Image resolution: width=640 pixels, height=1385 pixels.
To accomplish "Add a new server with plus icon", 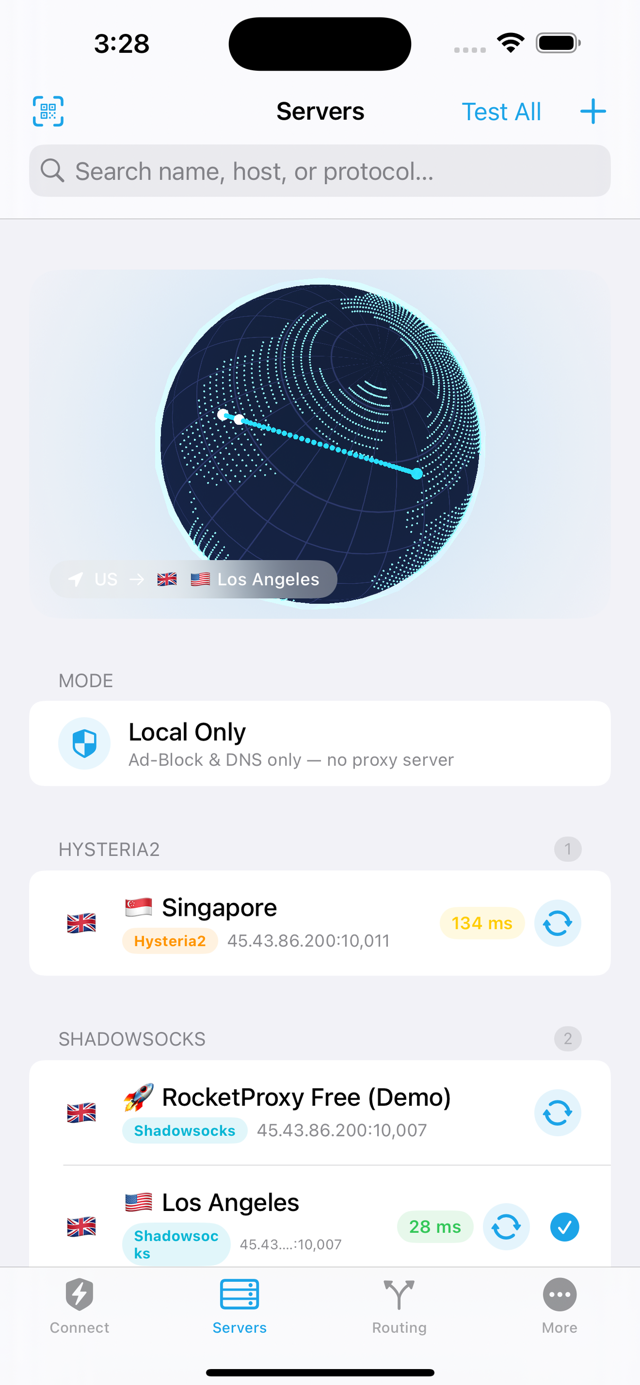I will (593, 111).
